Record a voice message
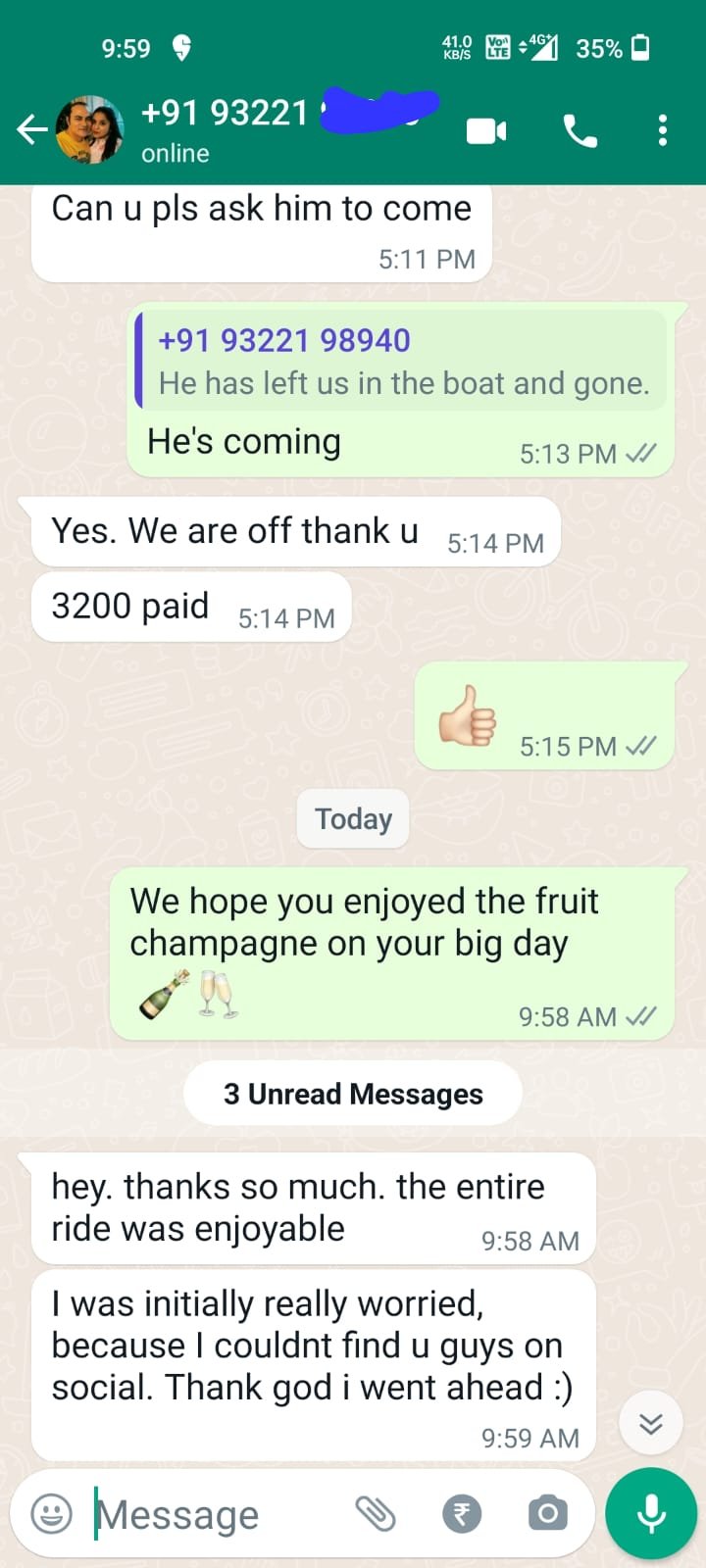 [651, 1514]
